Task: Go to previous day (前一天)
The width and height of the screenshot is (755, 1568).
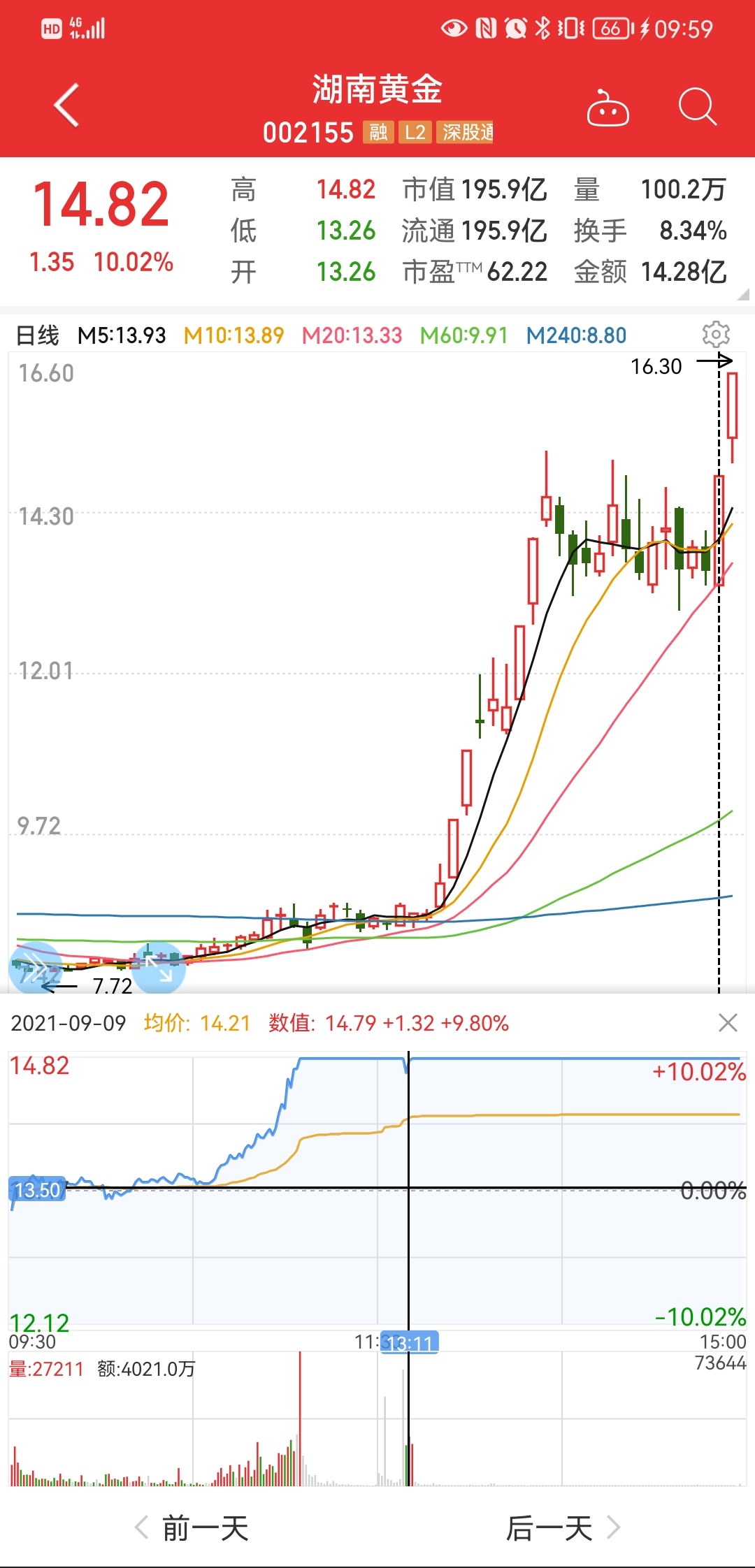Action: (192, 1528)
